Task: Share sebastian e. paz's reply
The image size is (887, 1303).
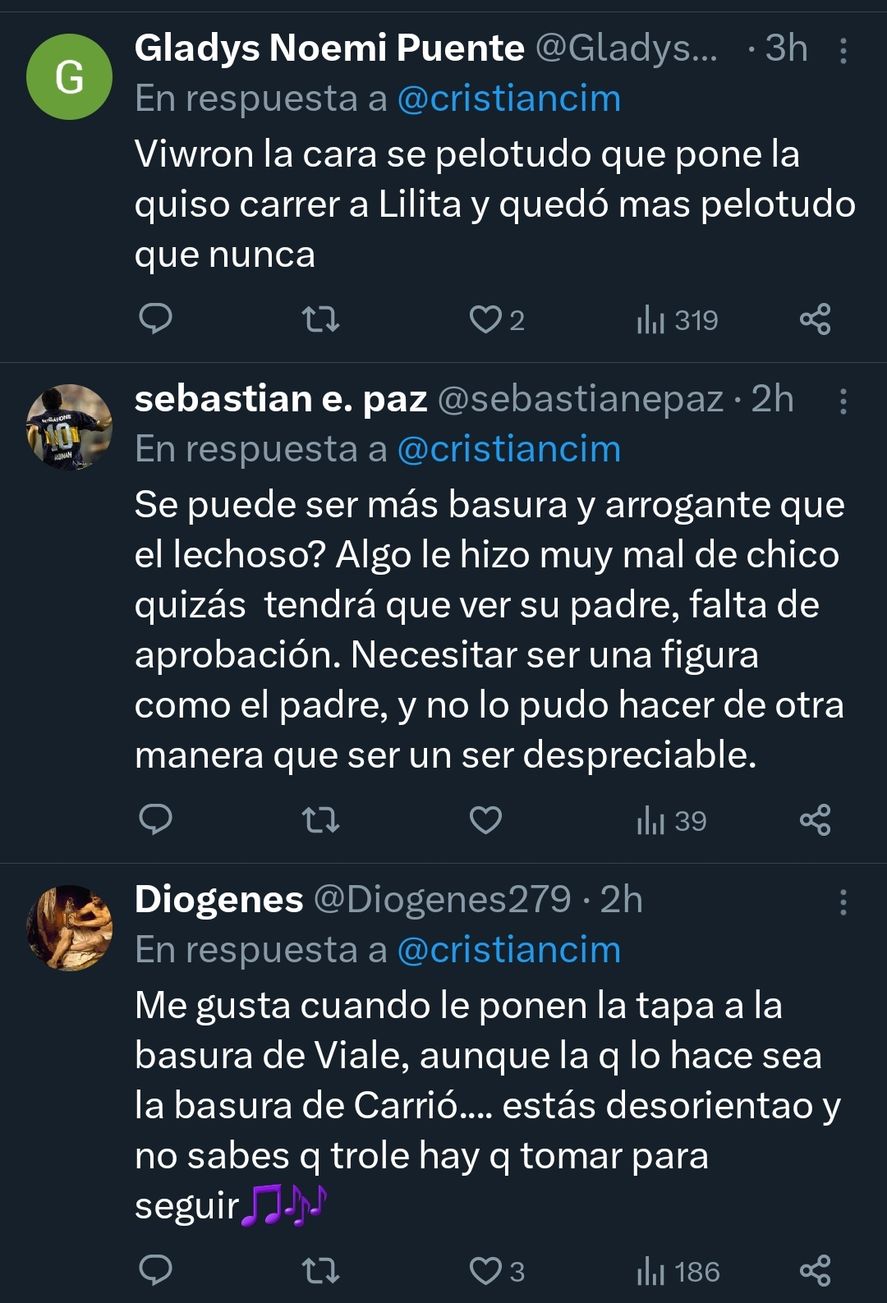Action: tap(815, 820)
